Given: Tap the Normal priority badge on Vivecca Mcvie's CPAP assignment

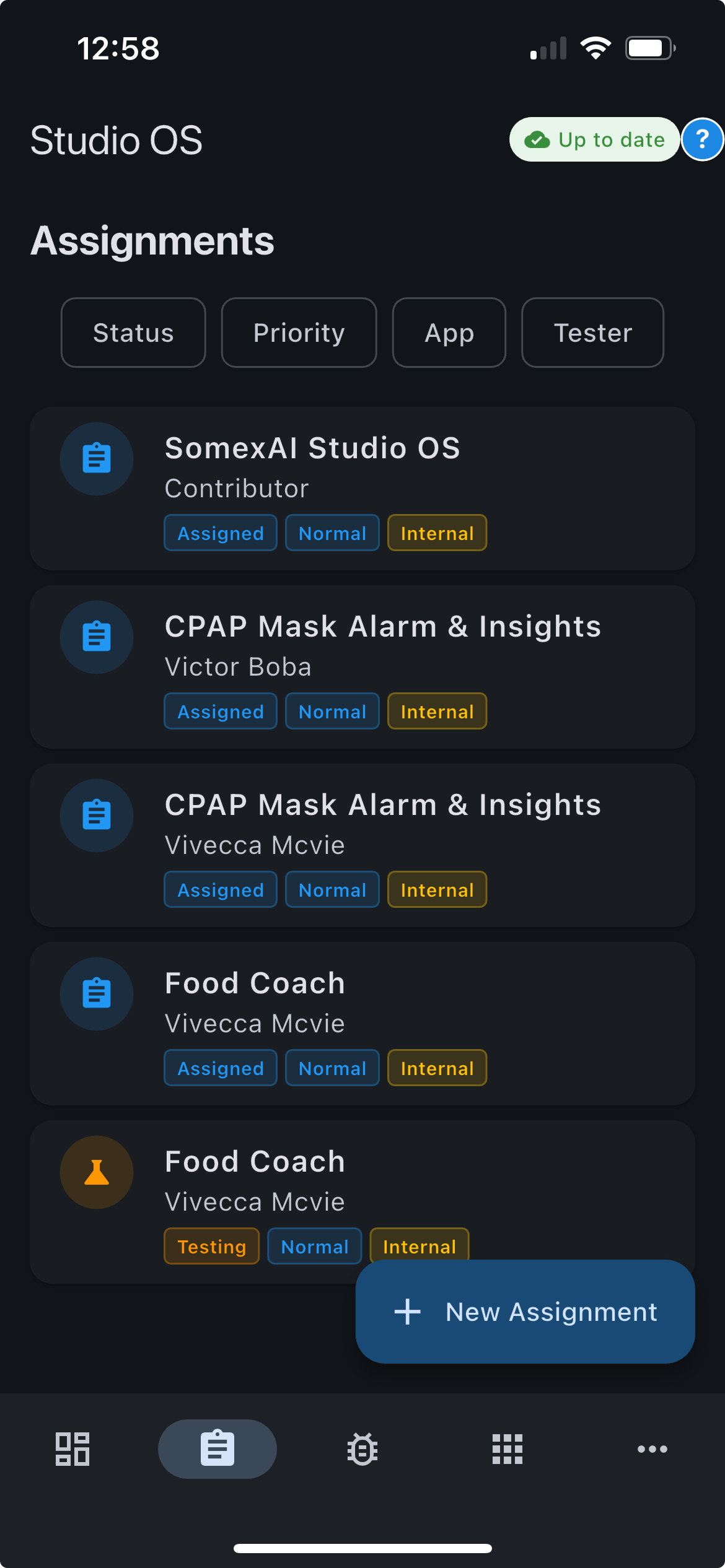Looking at the screenshot, I should [332, 889].
